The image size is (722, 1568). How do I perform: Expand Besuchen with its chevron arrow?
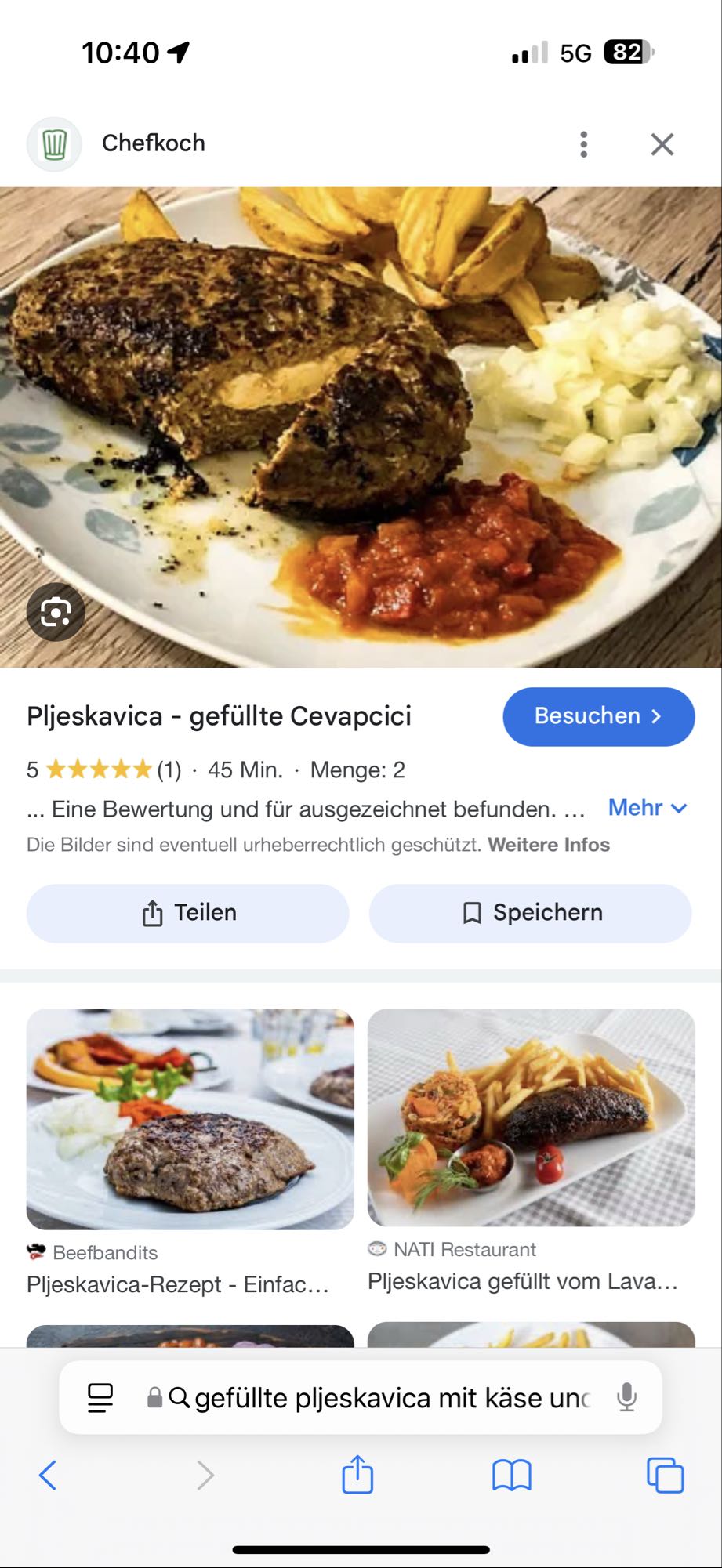[657, 716]
